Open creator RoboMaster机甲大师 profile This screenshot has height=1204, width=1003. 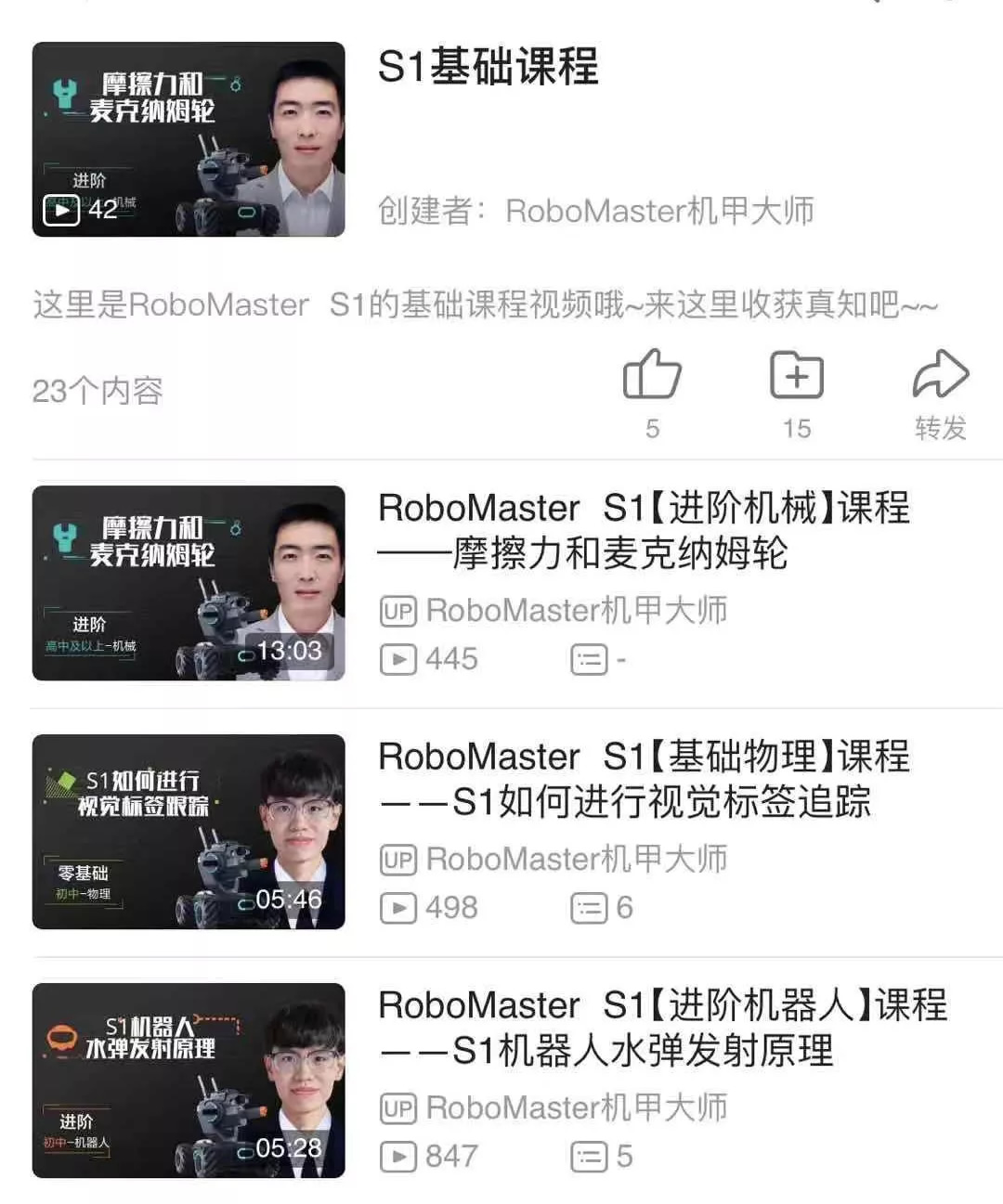[x=659, y=212]
